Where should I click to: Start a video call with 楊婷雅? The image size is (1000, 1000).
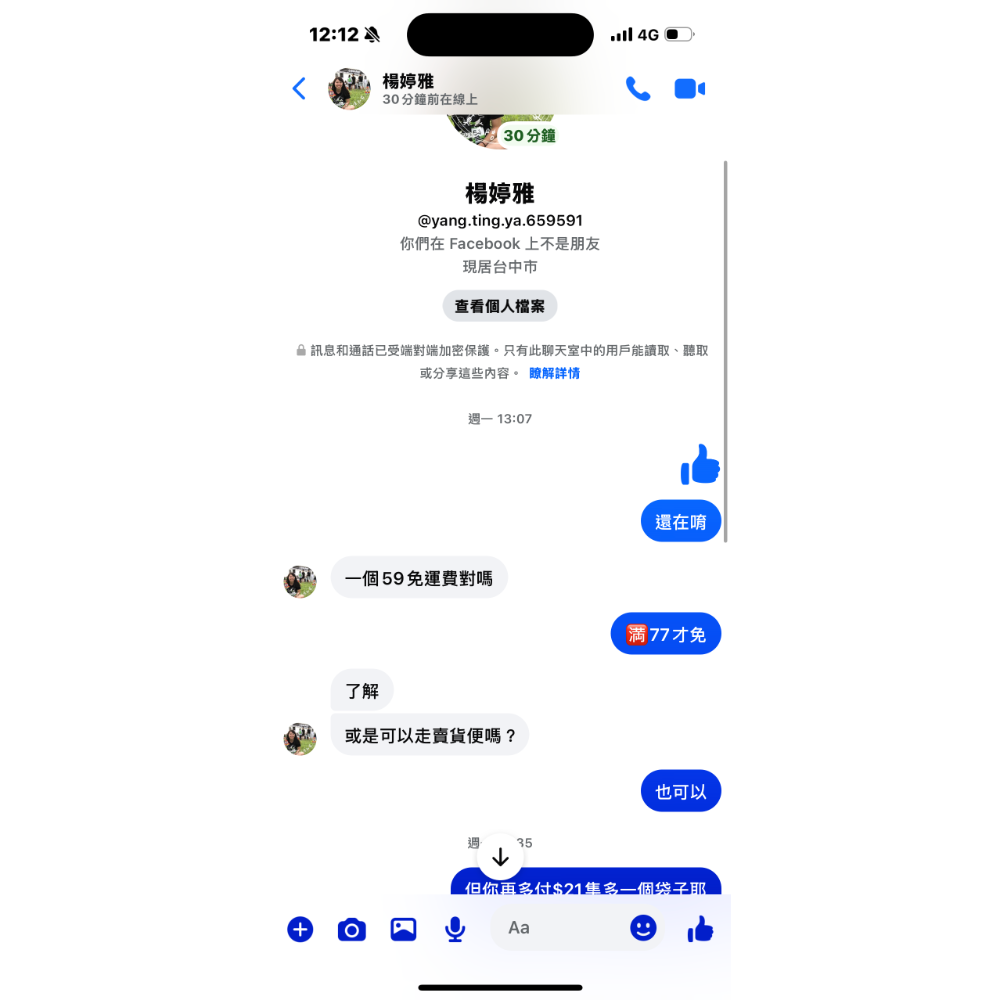point(689,89)
